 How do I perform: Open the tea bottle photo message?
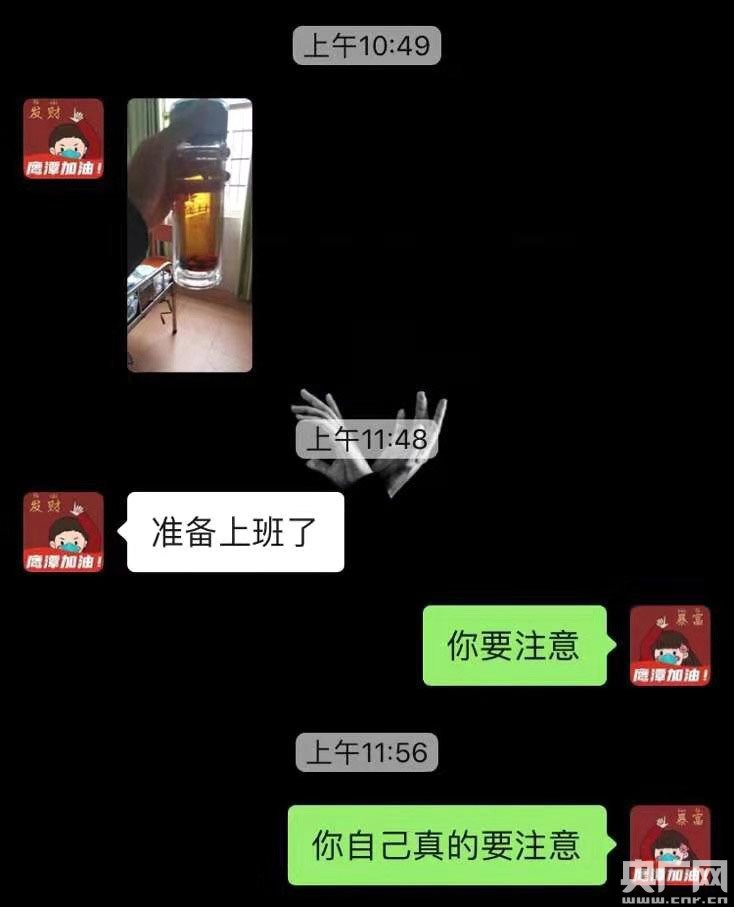click(189, 235)
